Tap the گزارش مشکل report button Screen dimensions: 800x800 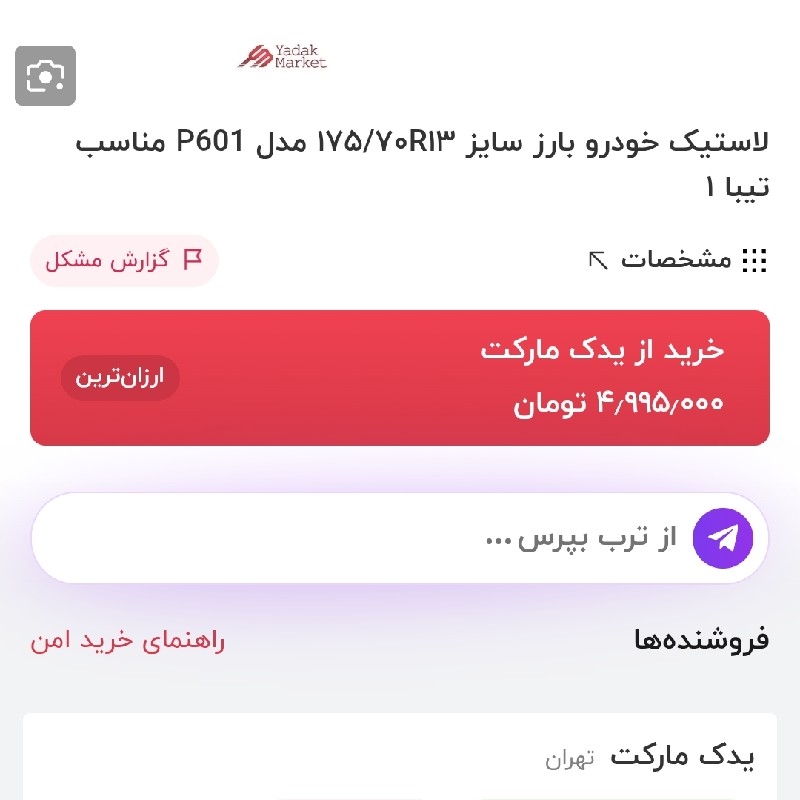(124, 260)
